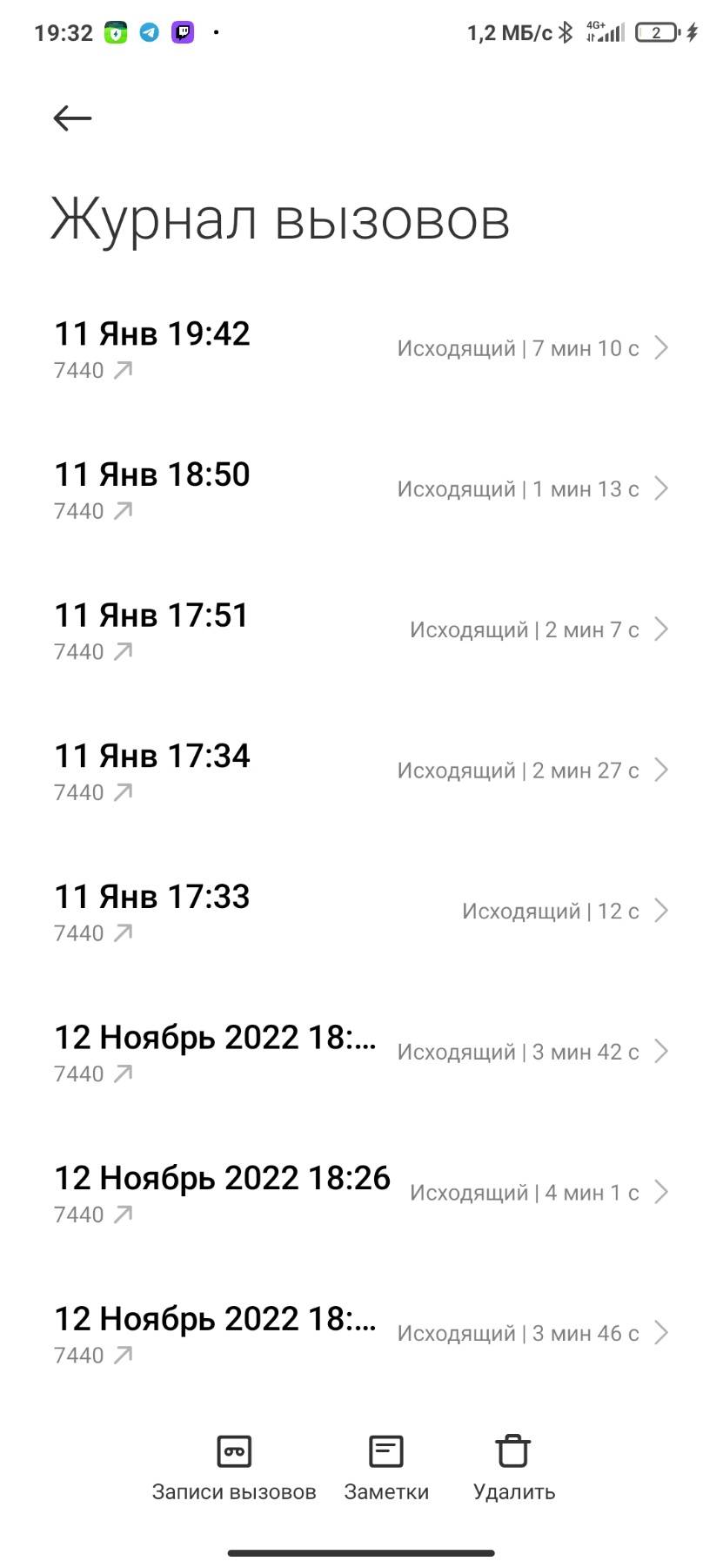This screenshot has height=1568, width=723.
Task: View details of the 11 Янв 17:51 call
Action: [360, 630]
